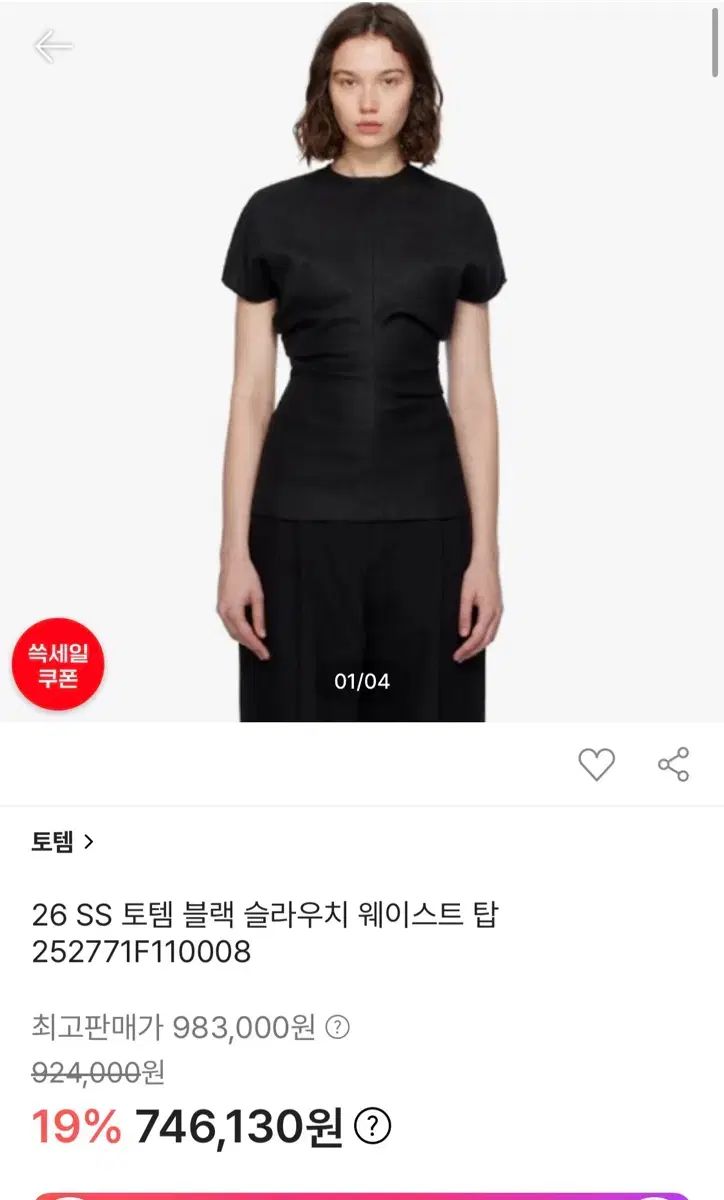Go back using the arrow icon

tap(53, 46)
